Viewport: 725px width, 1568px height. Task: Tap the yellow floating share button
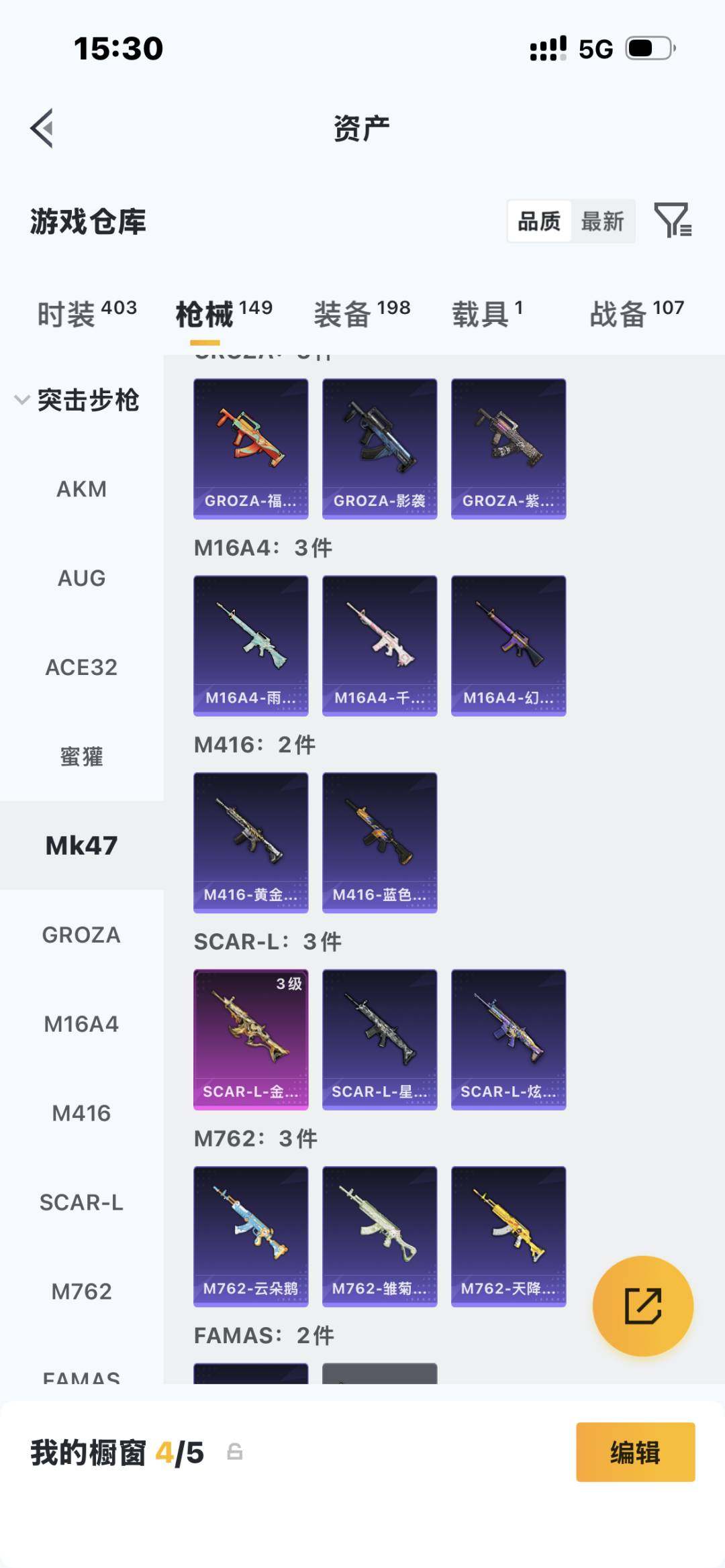(x=642, y=1306)
